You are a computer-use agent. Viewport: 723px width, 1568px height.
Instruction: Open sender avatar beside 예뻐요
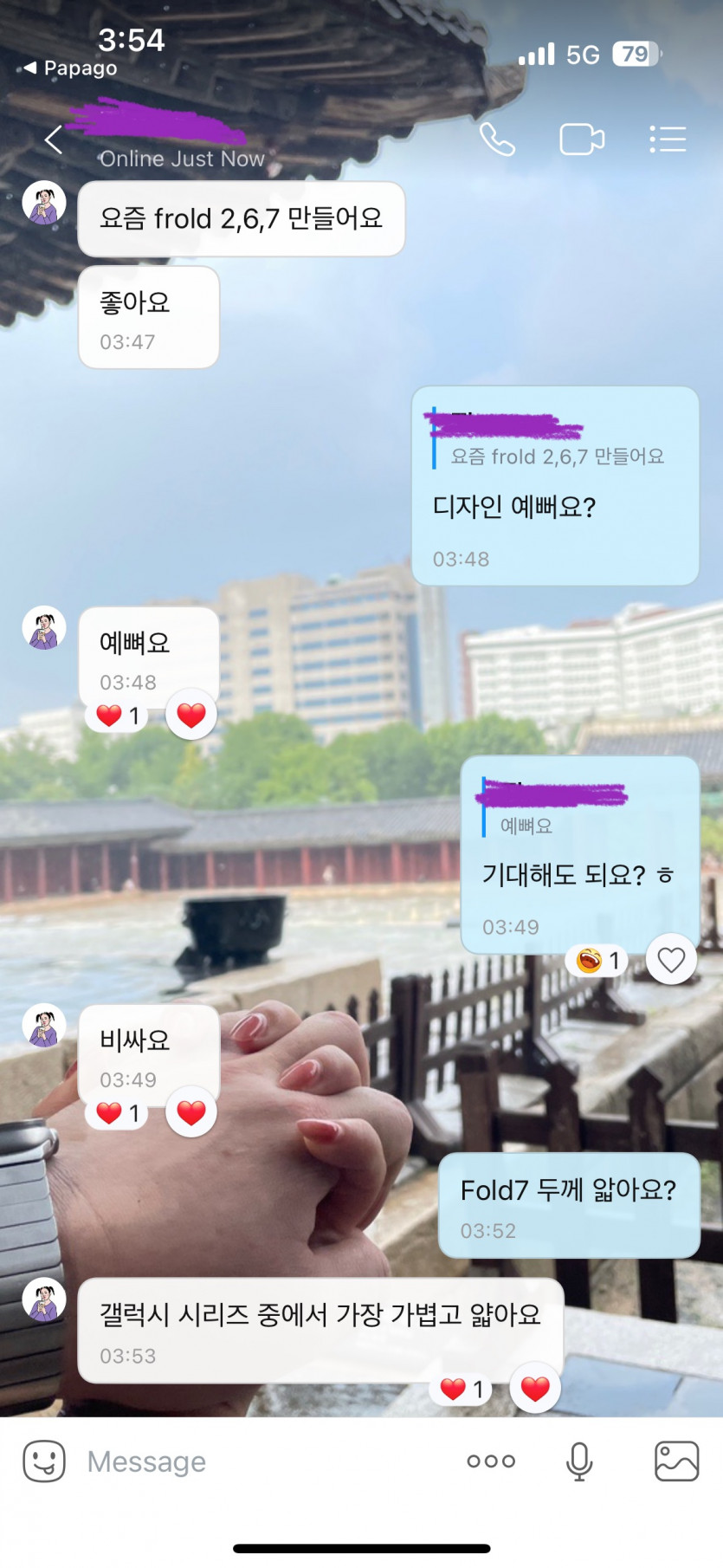[44, 628]
